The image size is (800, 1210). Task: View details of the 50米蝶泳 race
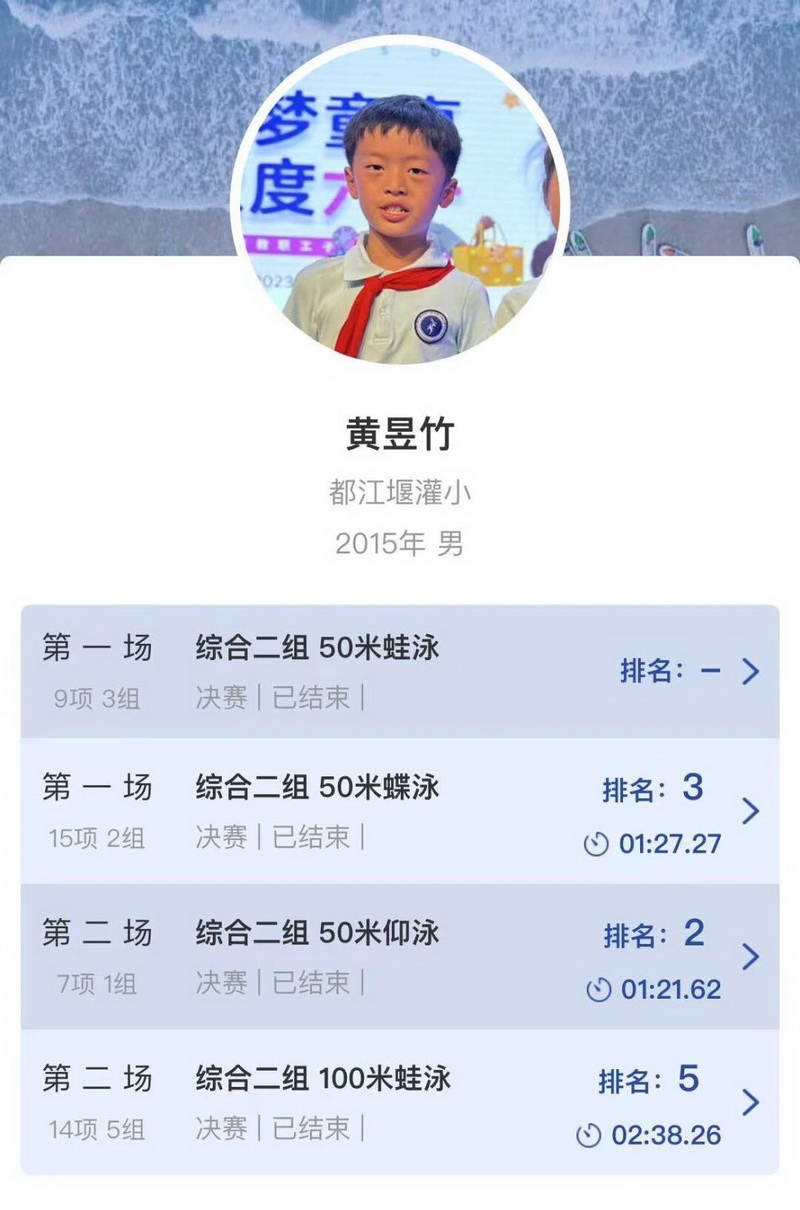(x=400, y=810)
